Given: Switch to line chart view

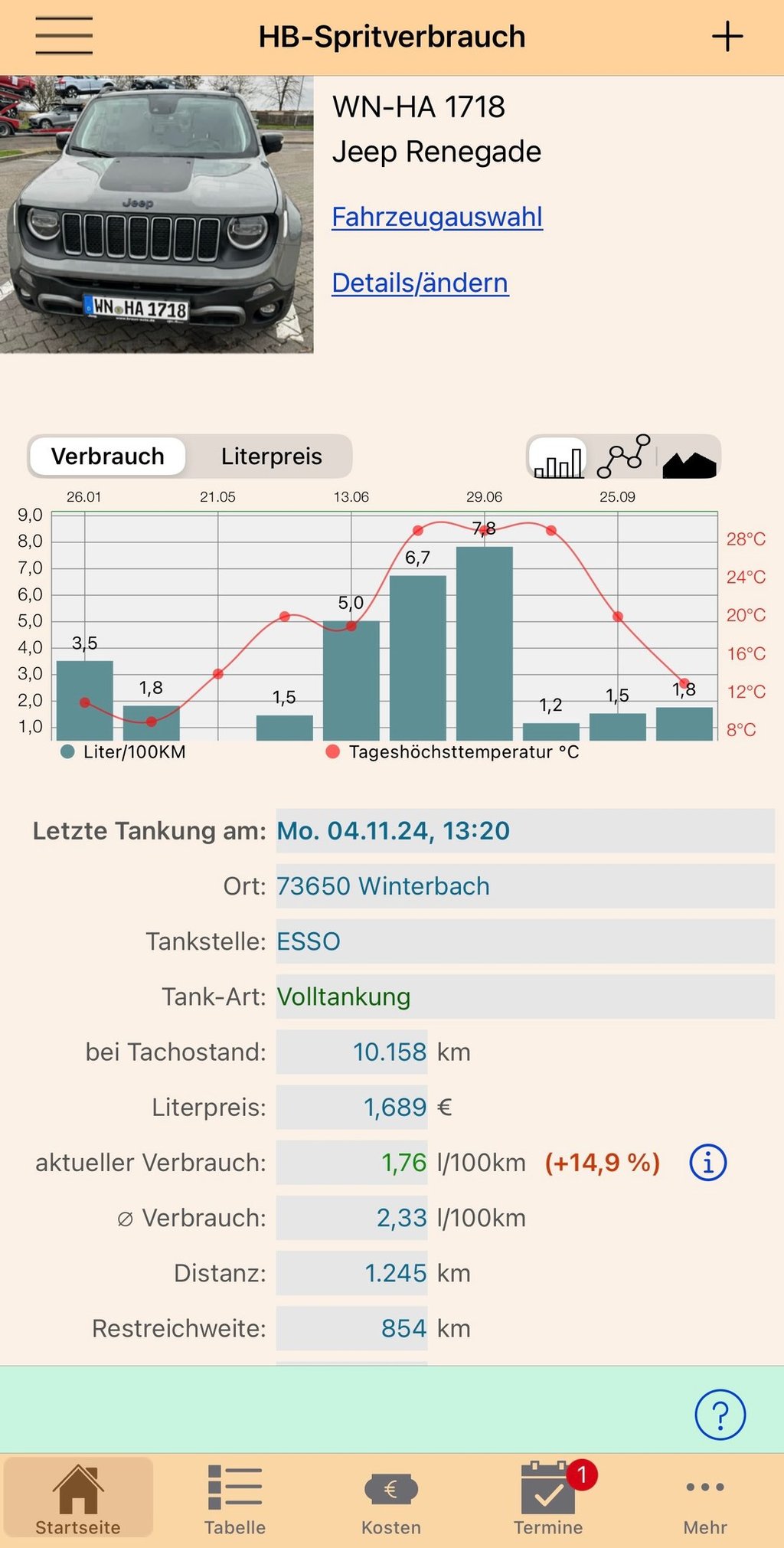Looking at the screenshot, I should tap(623, 457).
